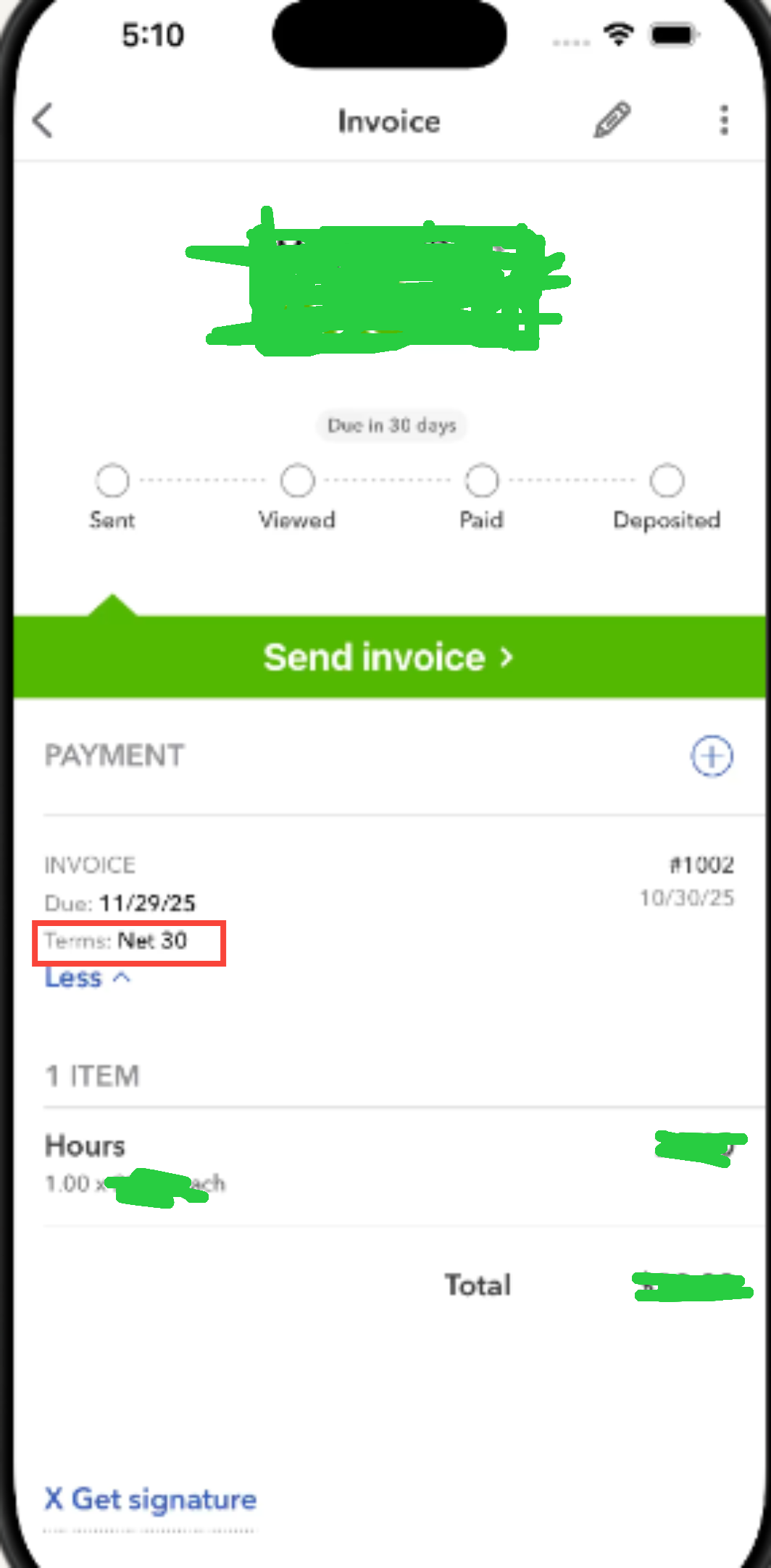The width and height of the screenshot is (771, 1568).
Task: Edit the invoice with the pencil icon
Action: click(x=612, y=120)
